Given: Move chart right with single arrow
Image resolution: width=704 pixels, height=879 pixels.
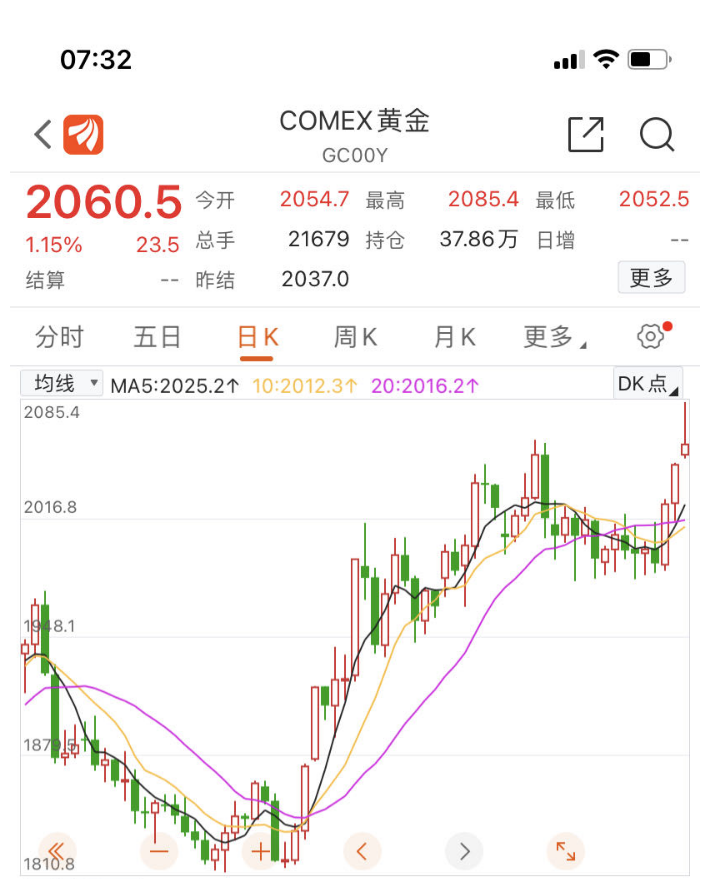Looking at the screenshot, I should (x=464, y=851).
